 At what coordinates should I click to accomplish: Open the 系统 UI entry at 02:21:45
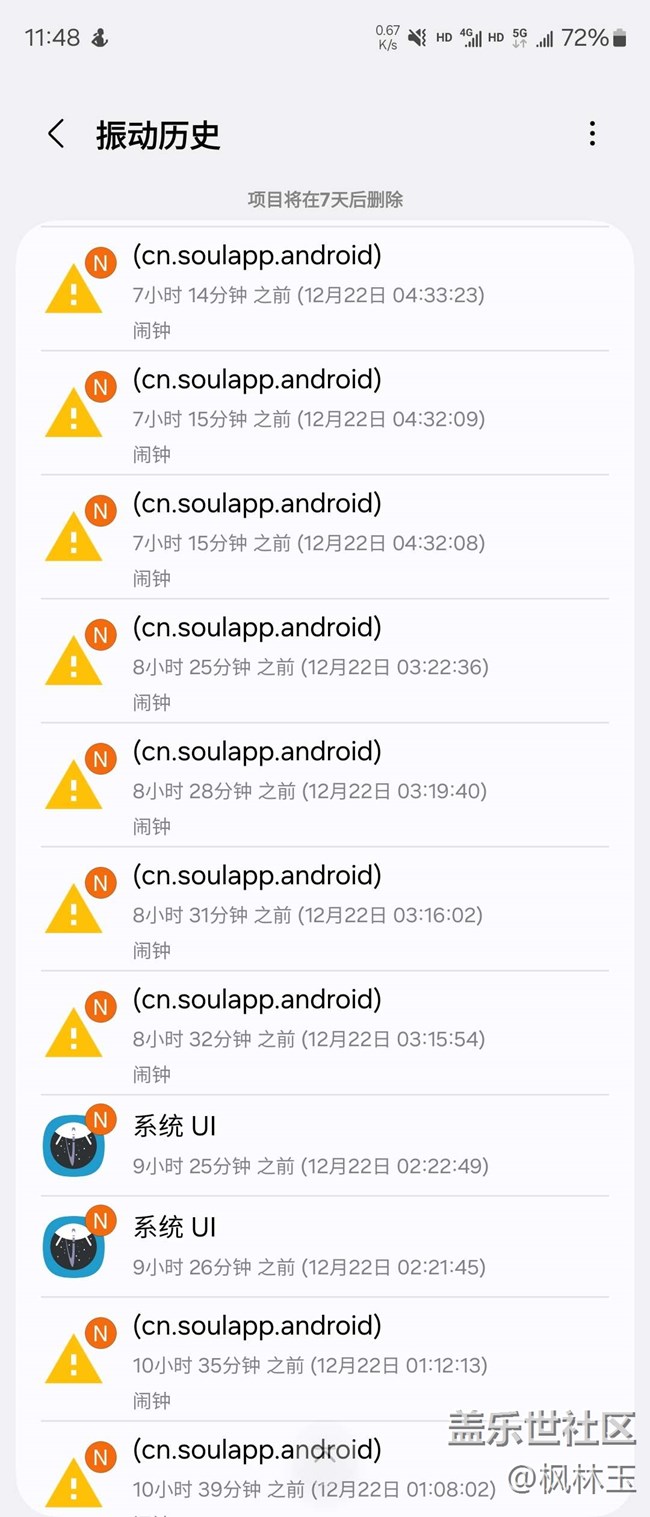(325, 1247)
